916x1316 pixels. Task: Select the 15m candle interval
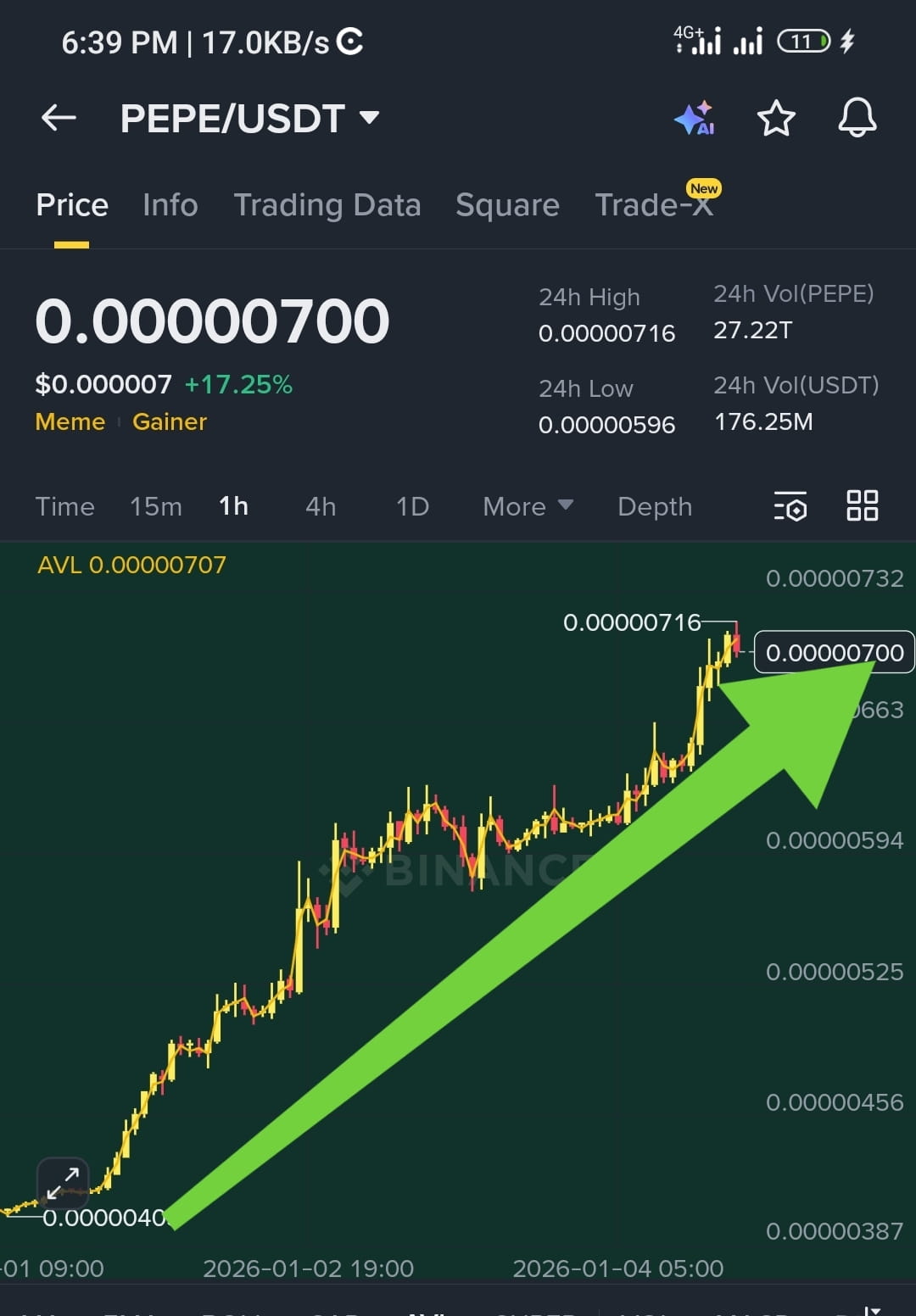[156, 506]
